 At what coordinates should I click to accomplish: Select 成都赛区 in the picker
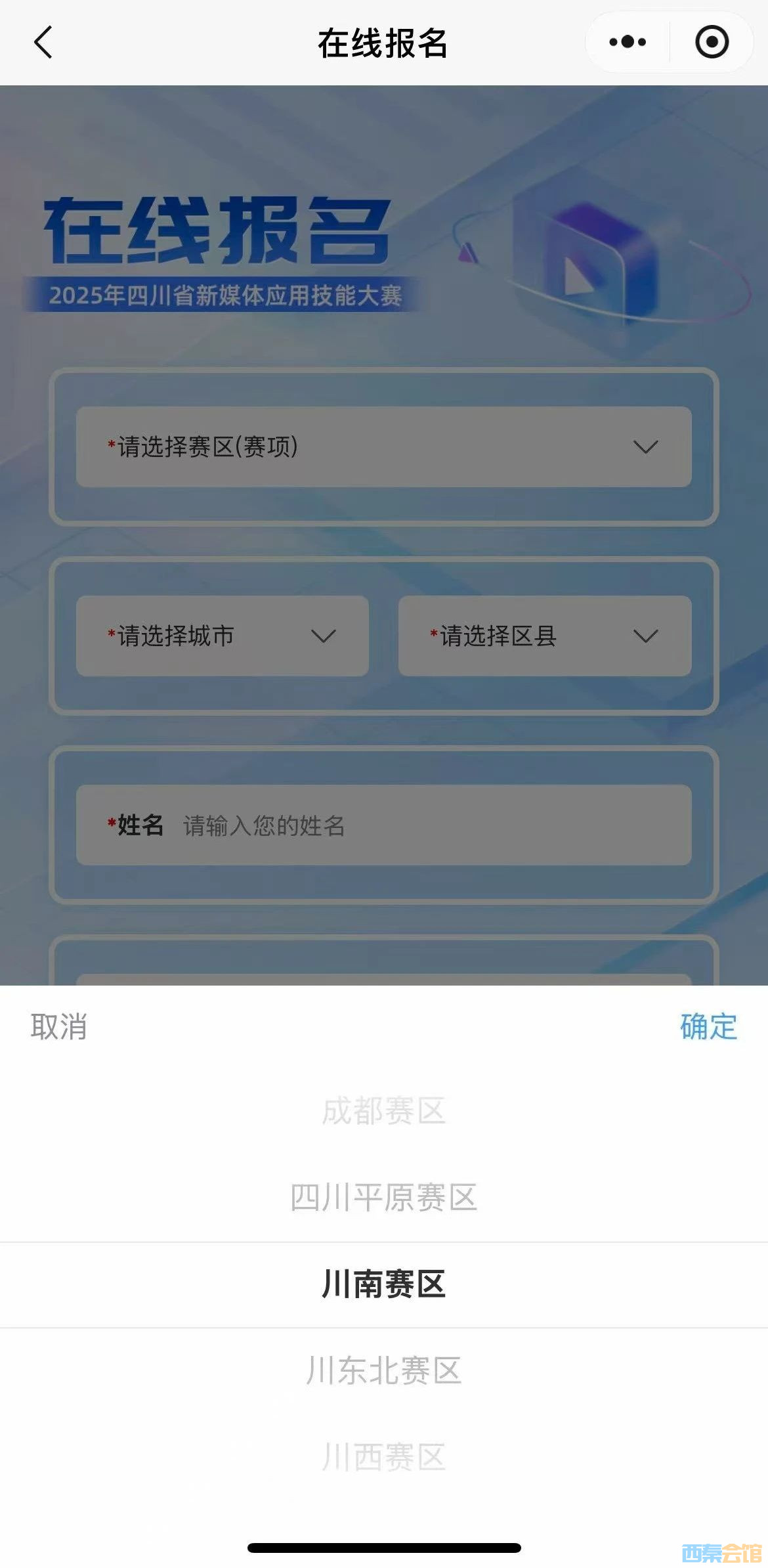pyautogui.click(x=384, y=1111)
